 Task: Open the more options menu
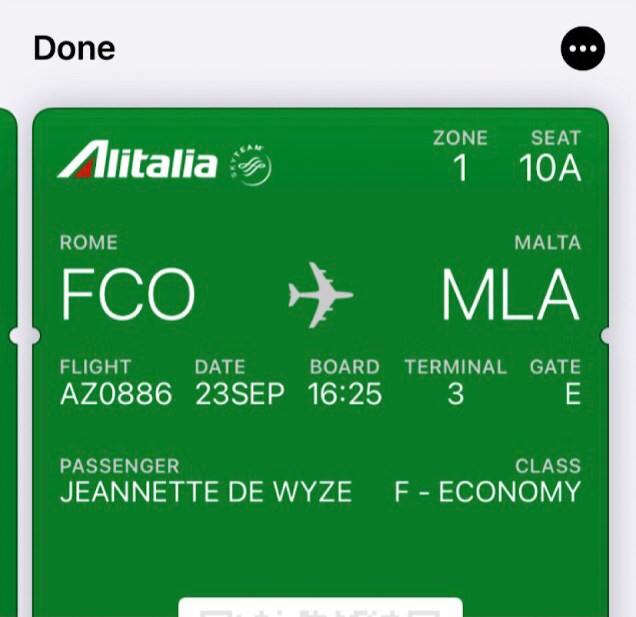coord(583,48)
